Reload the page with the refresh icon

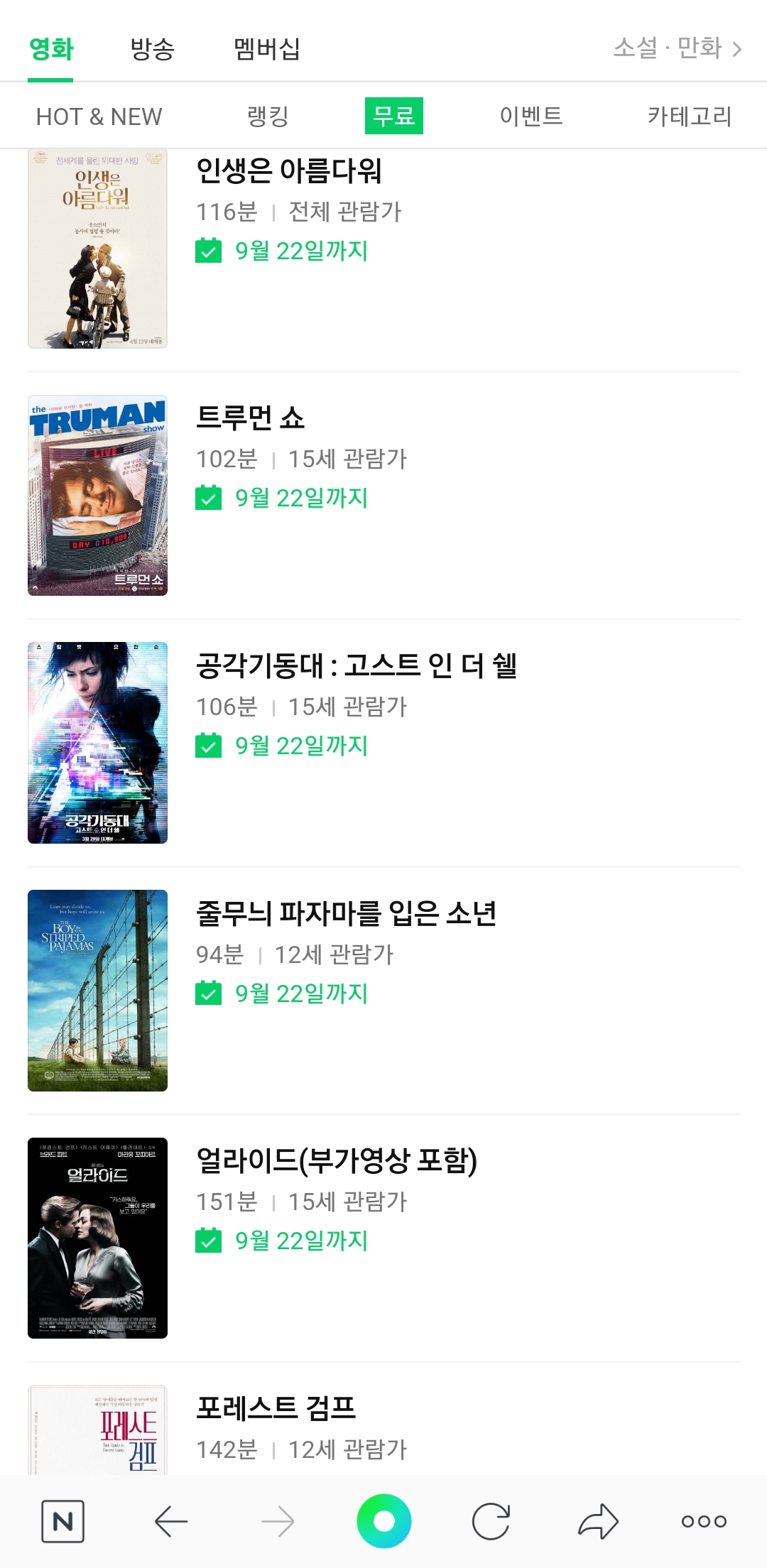[491, 1521]
